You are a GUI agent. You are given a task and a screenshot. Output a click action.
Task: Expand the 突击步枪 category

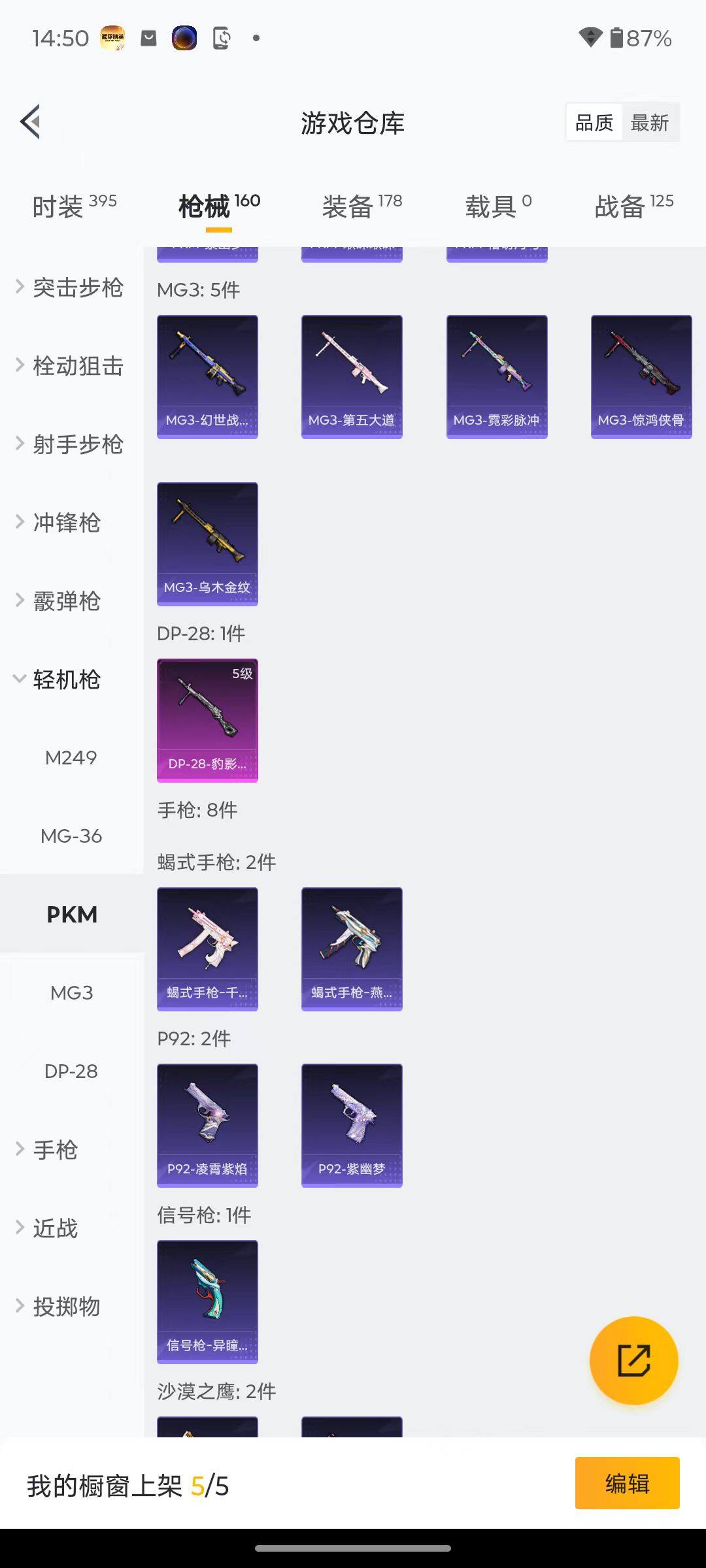click(x=72, y=287)
